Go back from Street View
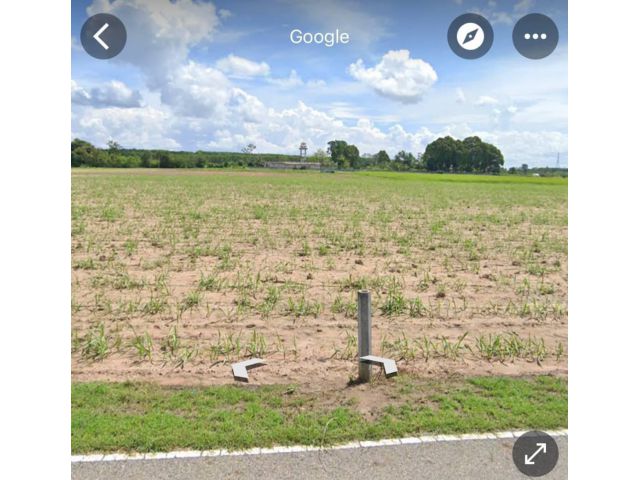The width and height of the screenshot is (640, 480). point(103,37)
